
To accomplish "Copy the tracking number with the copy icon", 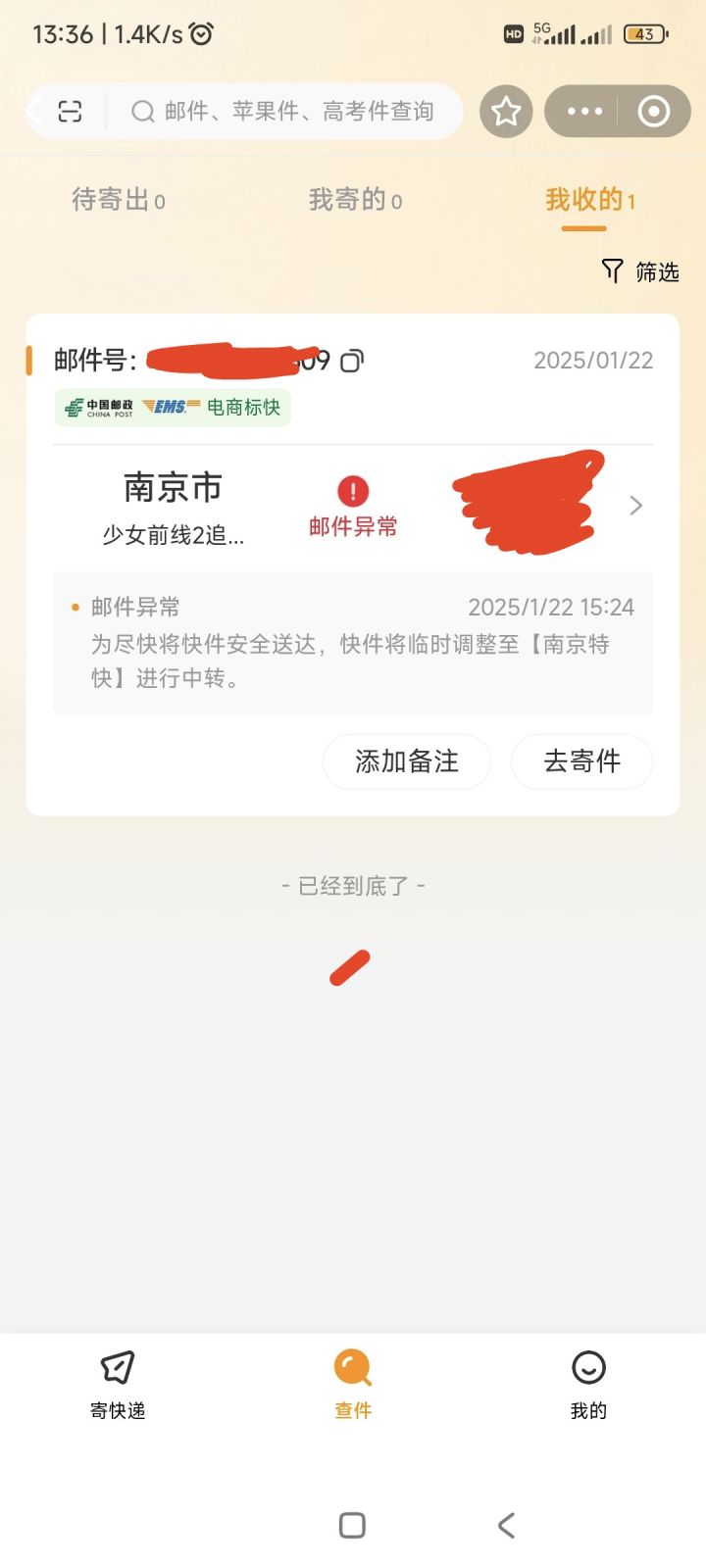I will click(351, 361).
